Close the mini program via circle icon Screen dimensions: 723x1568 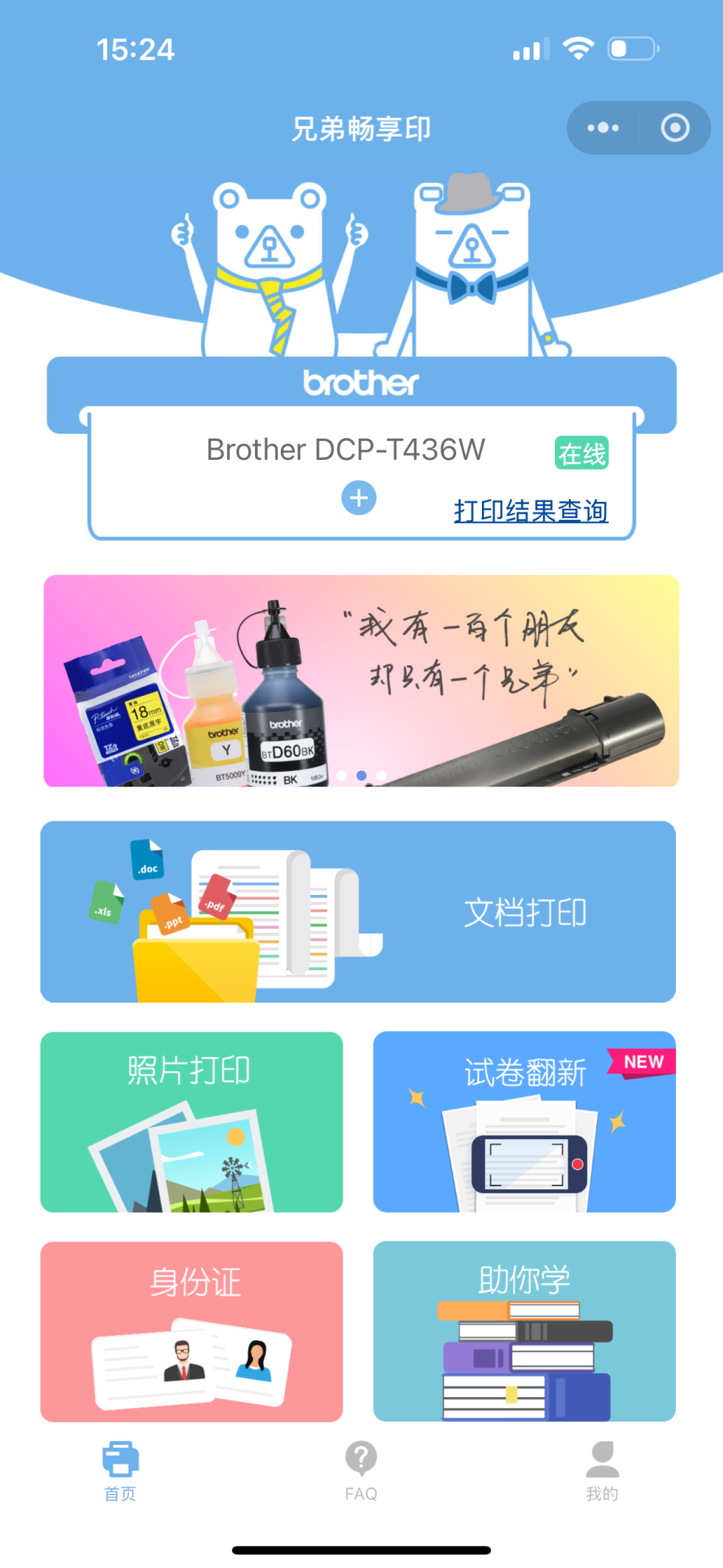pyautogui.click(x=675, y=128)
